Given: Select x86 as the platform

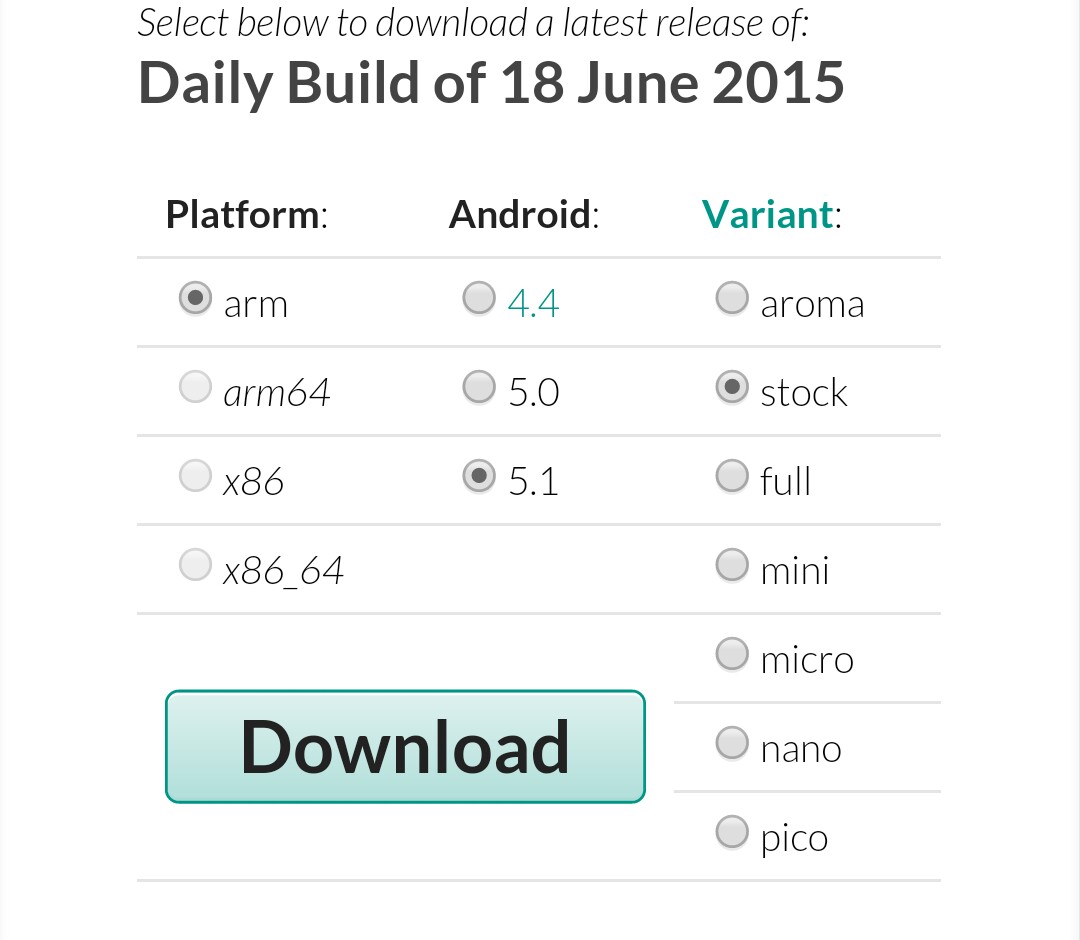Looking at the screenshot, I should pyautogui.click(x=195, y=476).
